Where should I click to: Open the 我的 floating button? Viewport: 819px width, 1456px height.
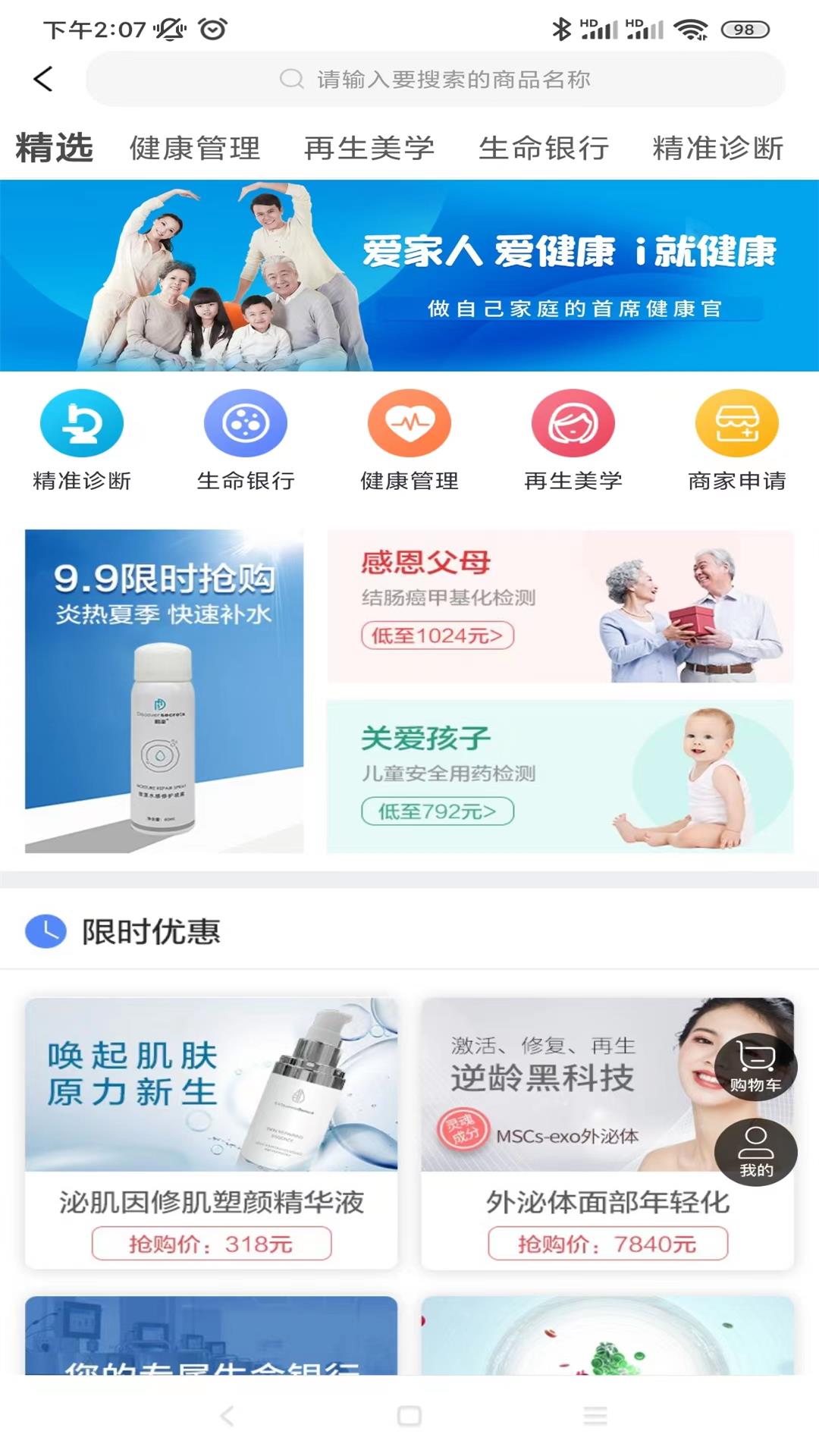(x=755, y=1151)
